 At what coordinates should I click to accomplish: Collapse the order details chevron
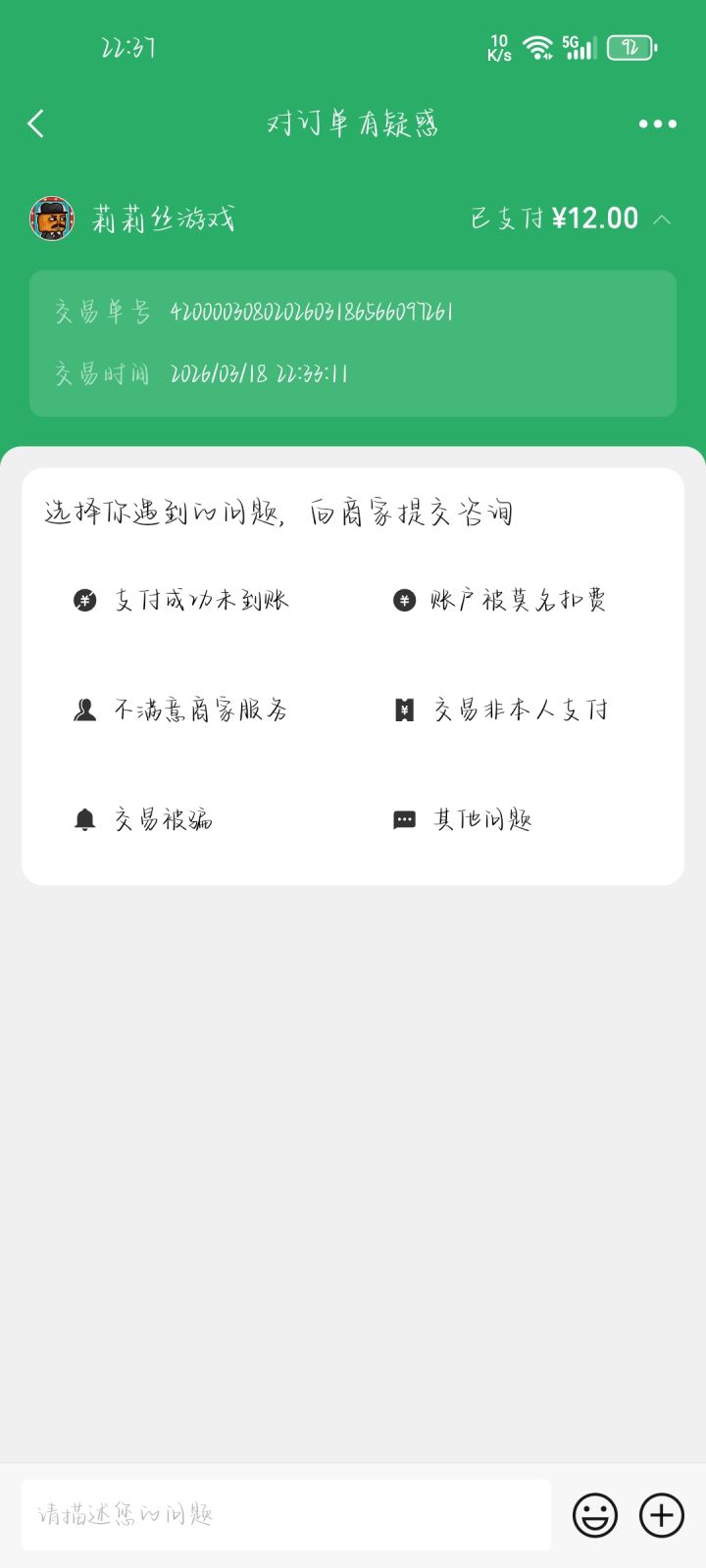tap(663, 219)
